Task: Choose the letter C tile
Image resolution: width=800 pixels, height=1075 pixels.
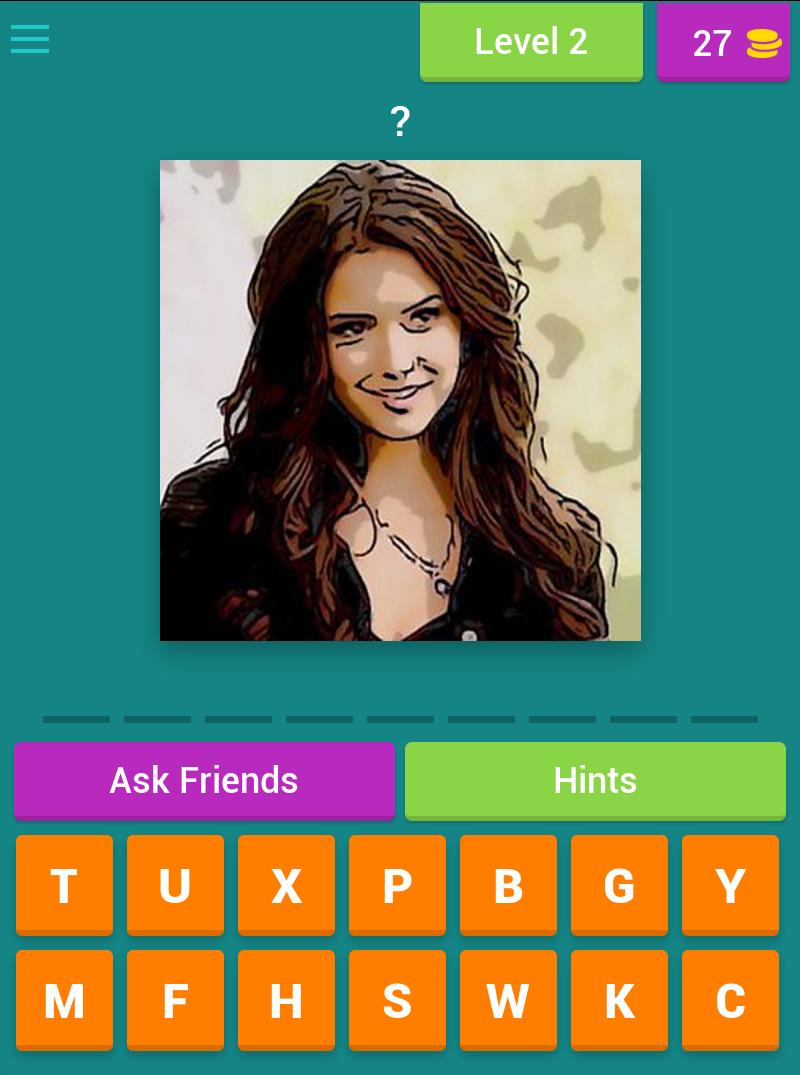Action: (730, 1000)
